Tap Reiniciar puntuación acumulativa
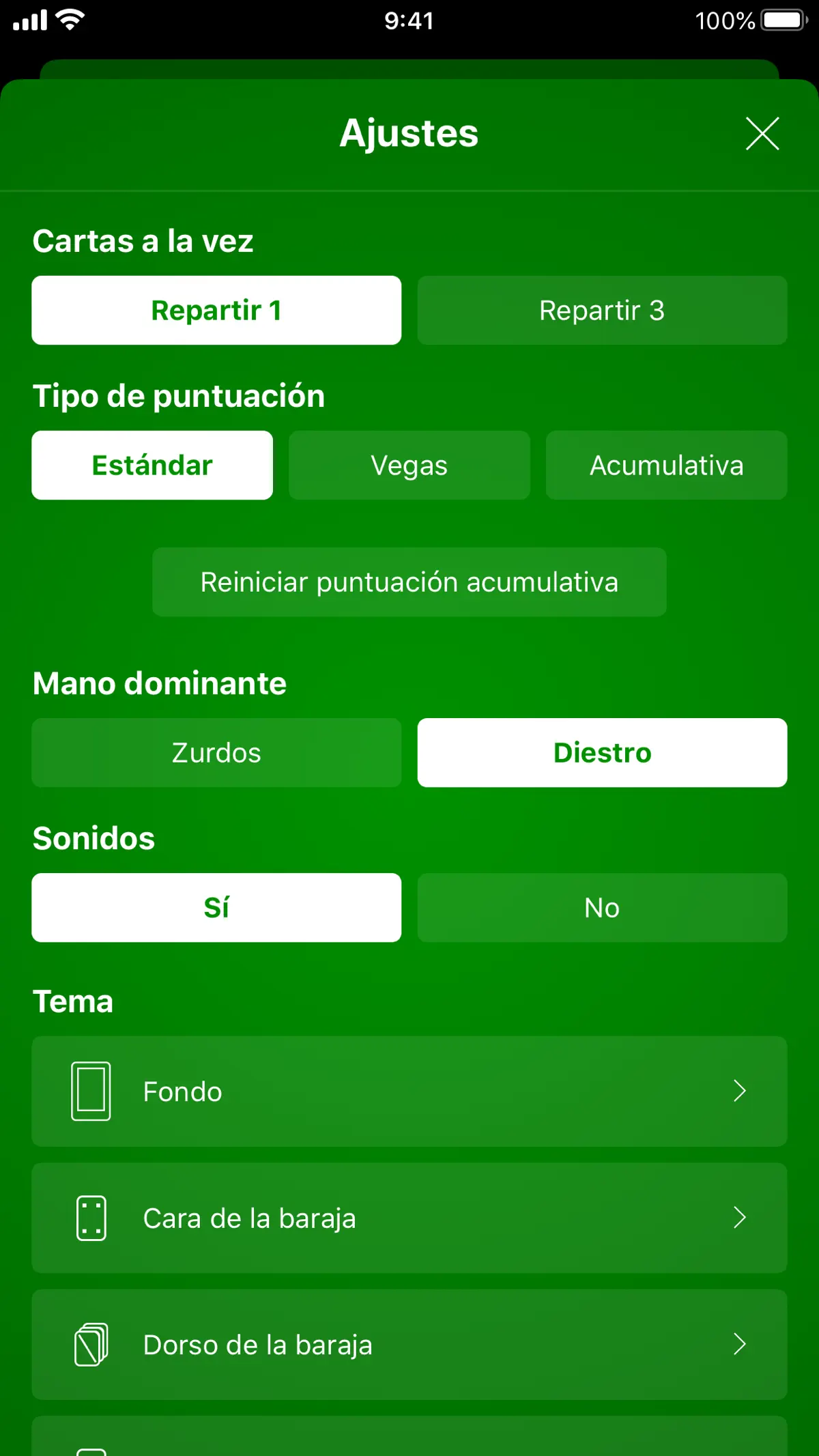Viewport: 819px width, 1456px height. (409, 582)
